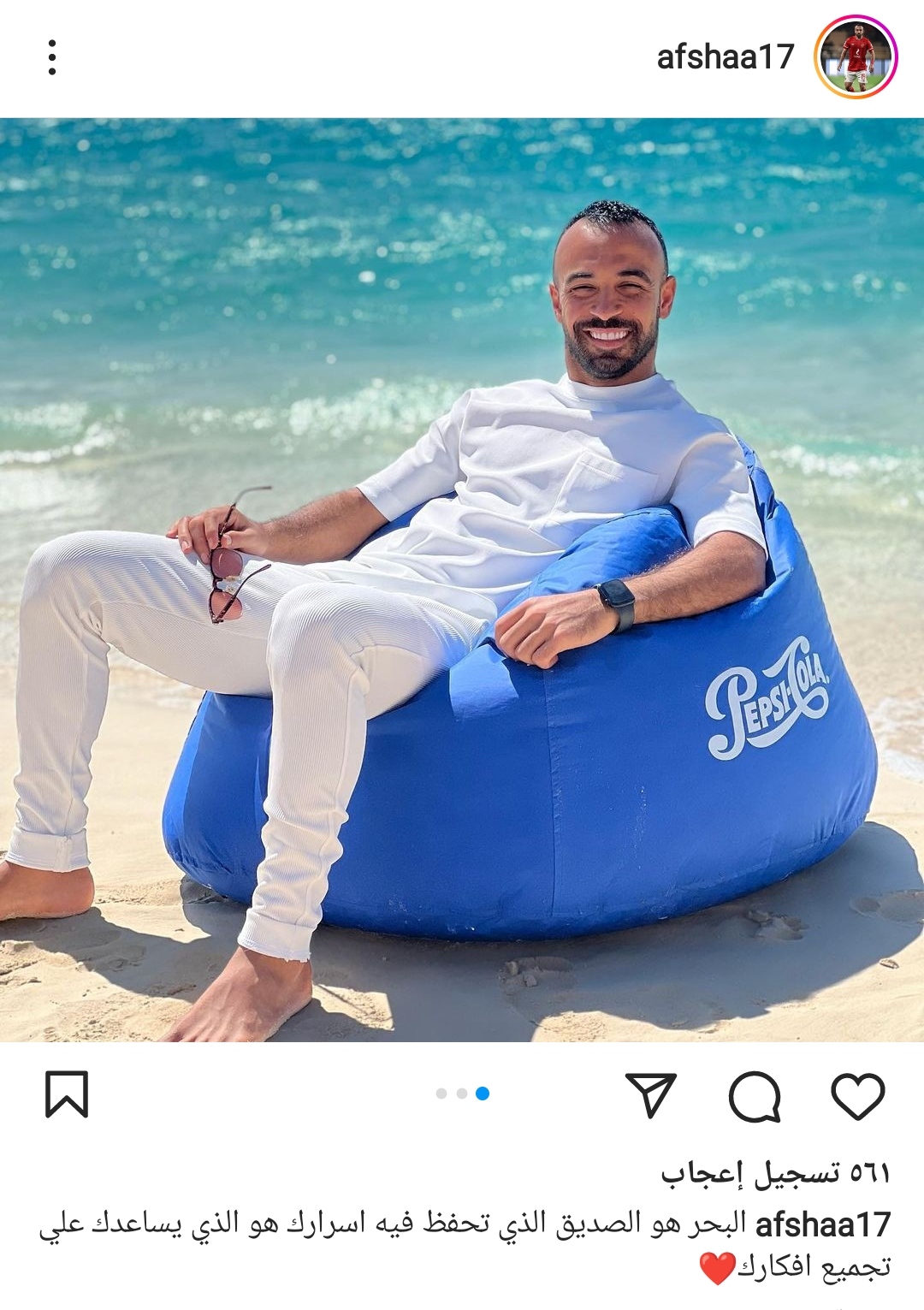Open the three-dot post options menu
The height and width of the screenshot is (1310, 924).
click(x=52, y=57)
